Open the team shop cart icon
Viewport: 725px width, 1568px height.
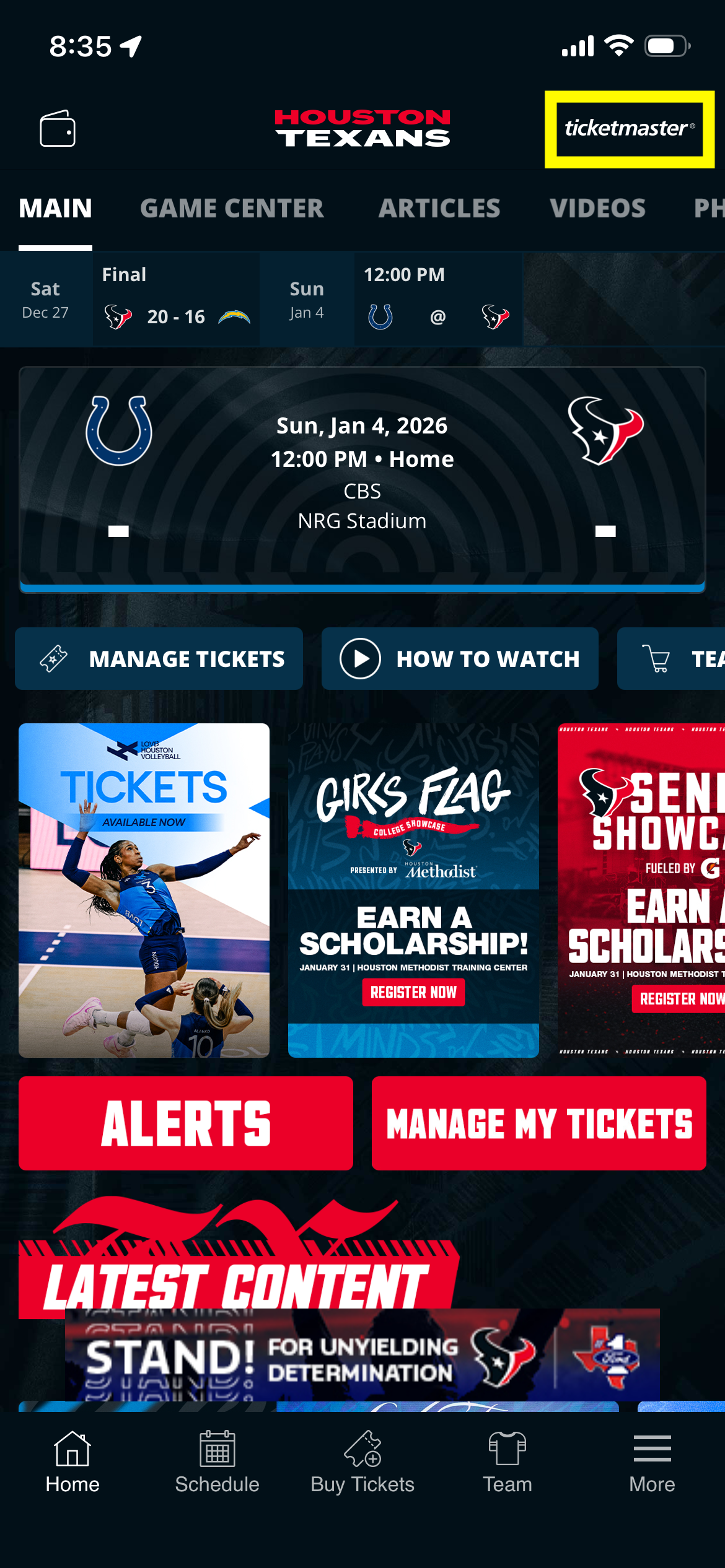[x=657, y=658]
